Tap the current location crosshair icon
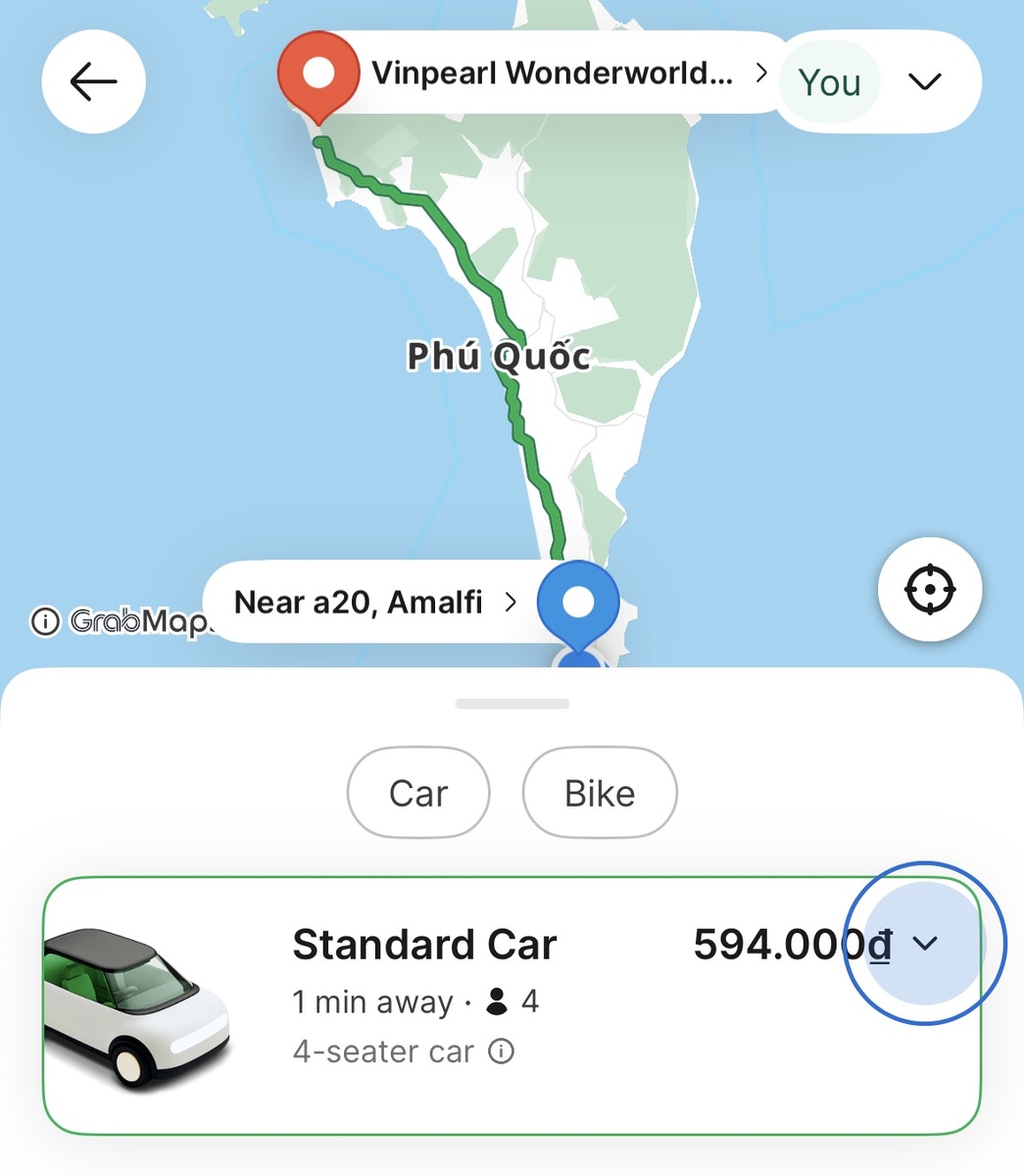1024x1176 pixels. pos(929,589)
